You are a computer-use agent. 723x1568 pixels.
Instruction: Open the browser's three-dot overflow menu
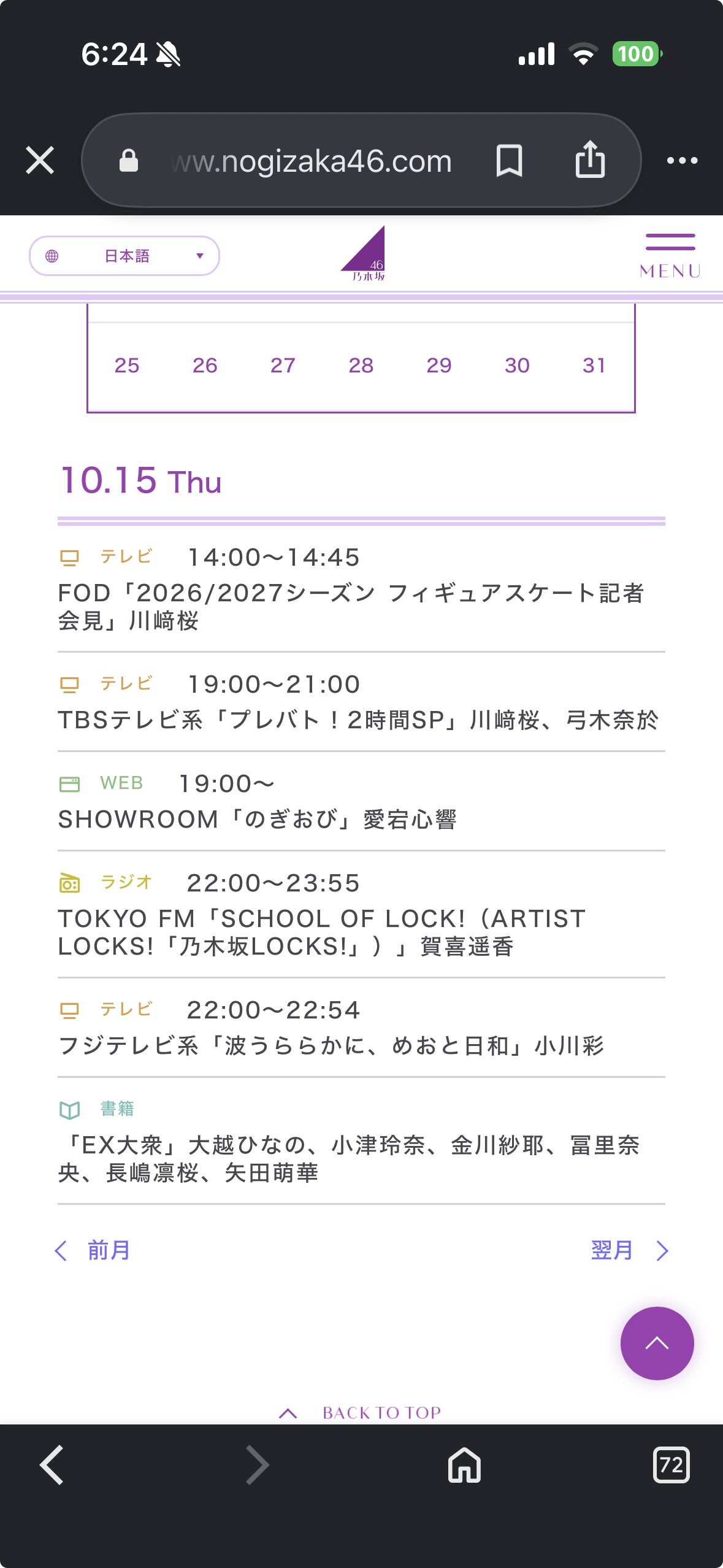pos(682,161)
